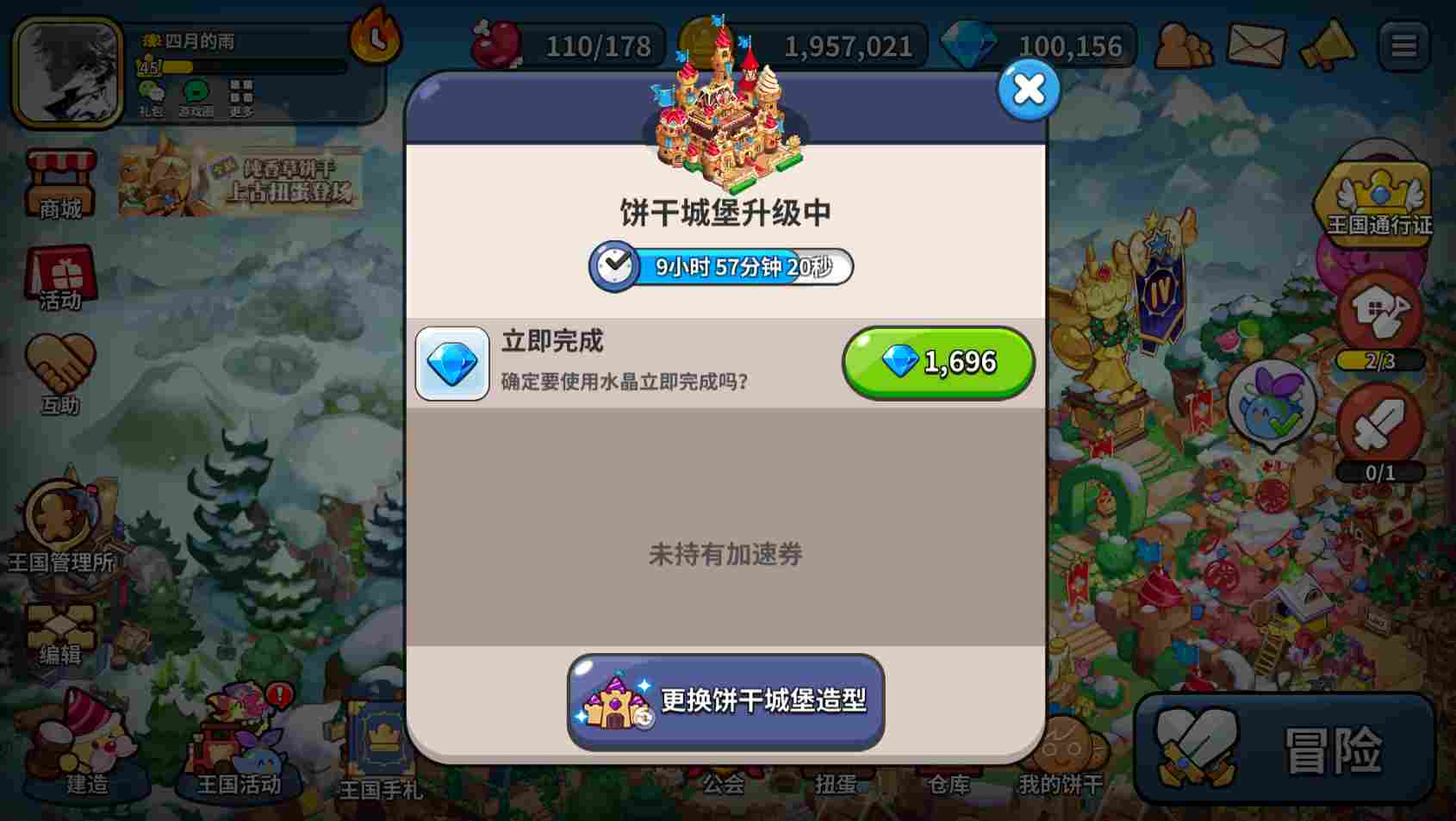Pay 1,696 crystals to finish instantly
The height and width of the screenshot is (821, 1456).
(x=938, y=362)
